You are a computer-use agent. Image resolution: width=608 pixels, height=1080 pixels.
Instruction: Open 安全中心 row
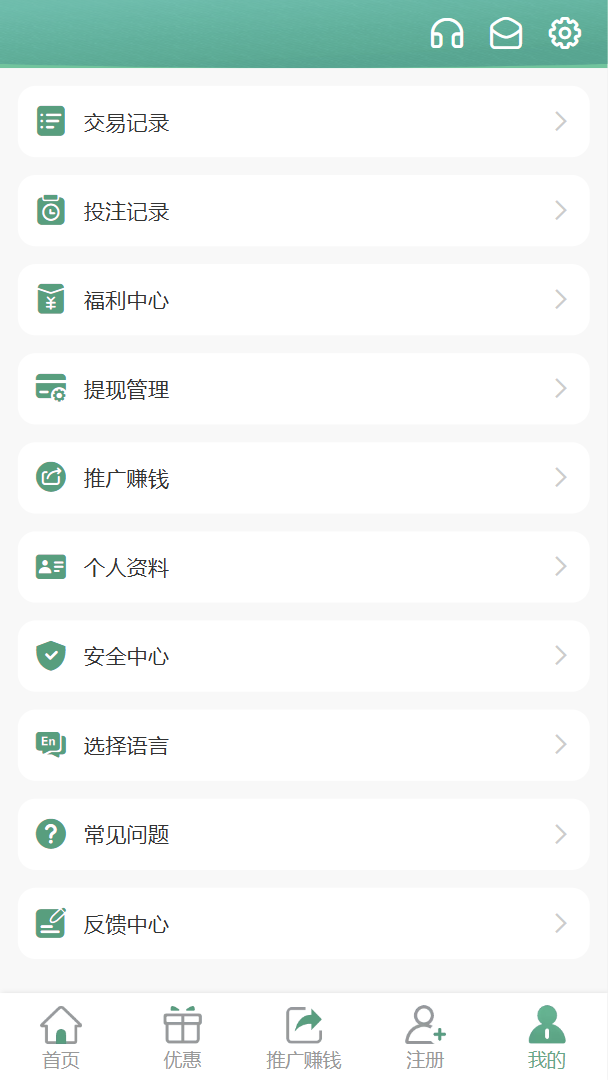[x=304, y=656]
